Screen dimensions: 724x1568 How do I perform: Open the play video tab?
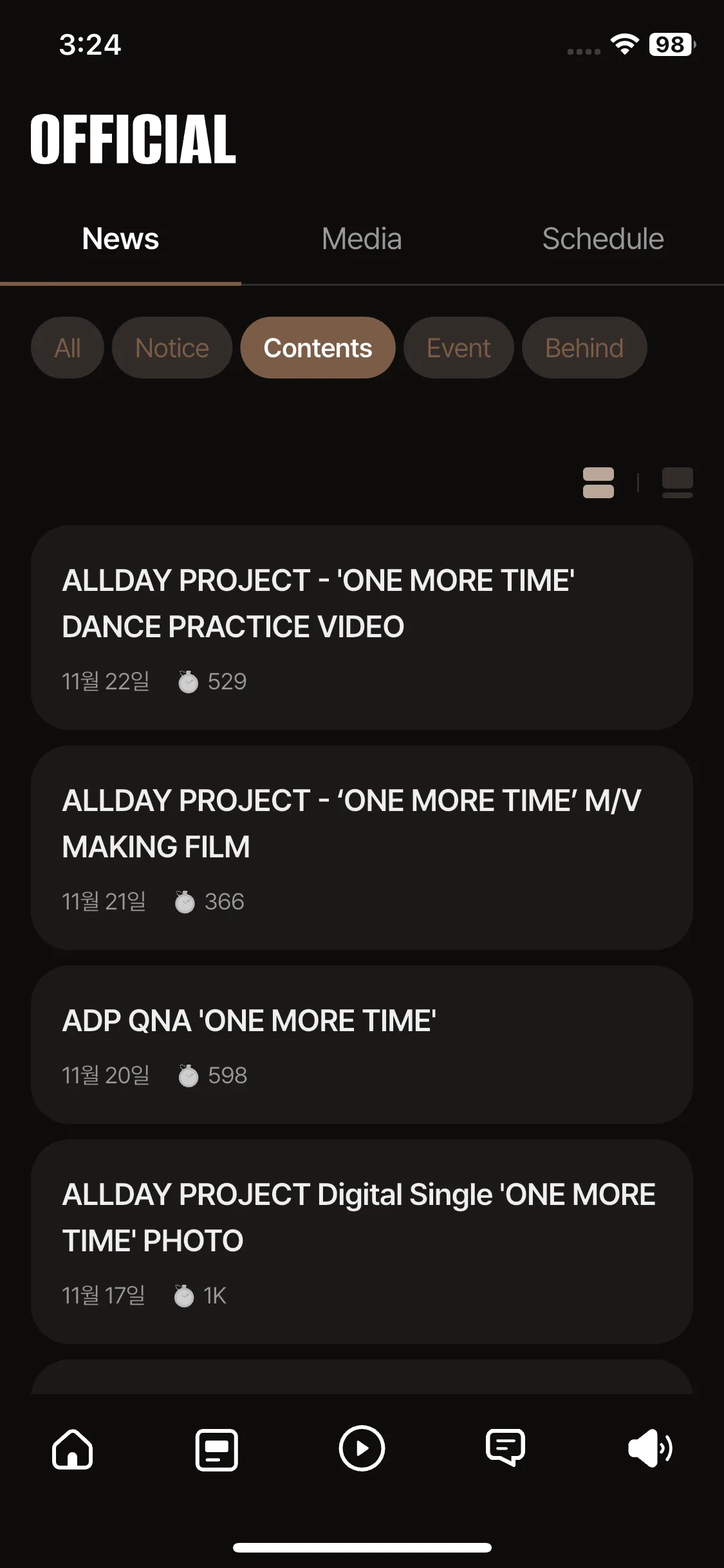pyautogui.click(x=362, y=1448)
